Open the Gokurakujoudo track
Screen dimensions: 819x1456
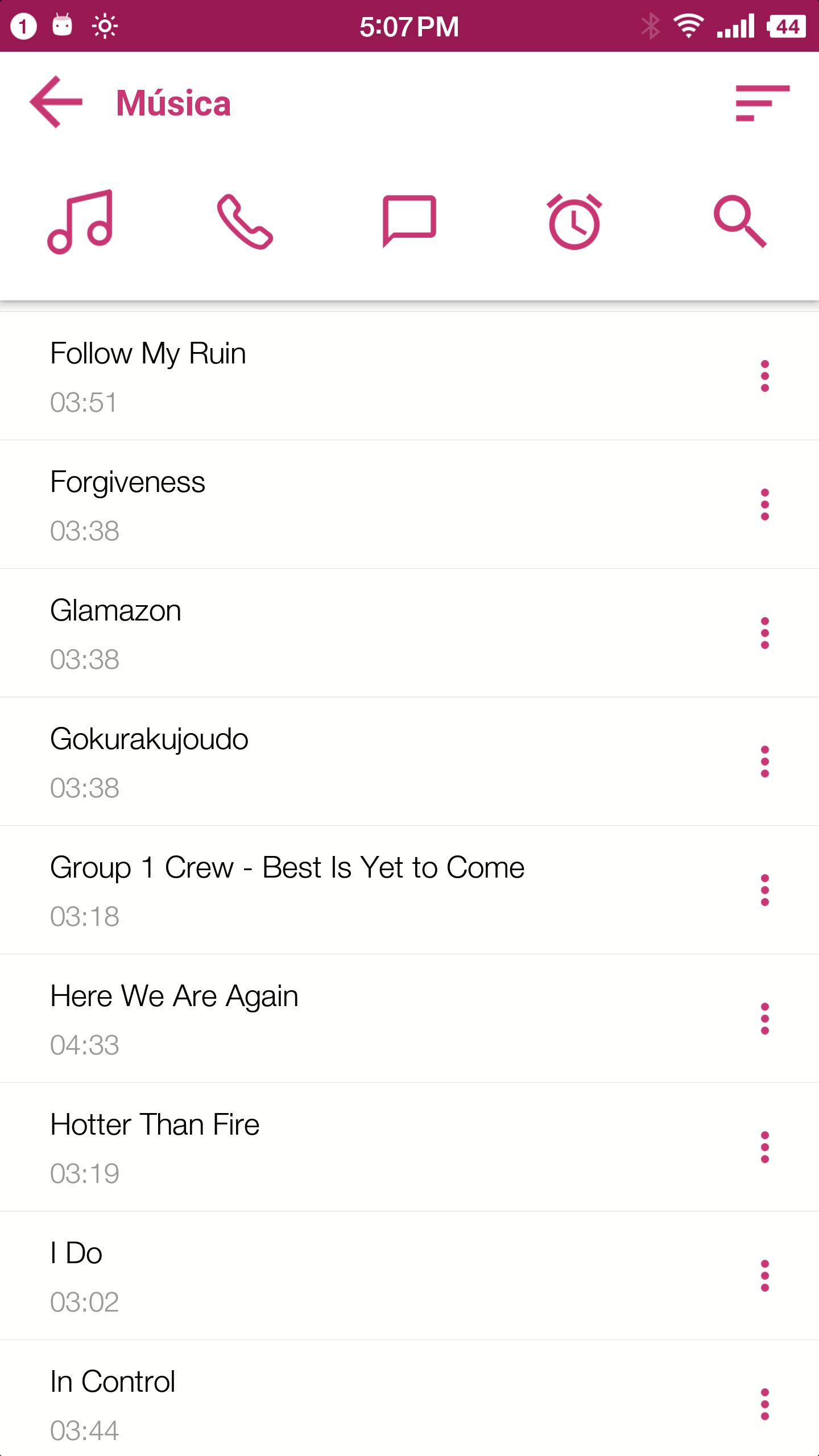pos(370,762)
